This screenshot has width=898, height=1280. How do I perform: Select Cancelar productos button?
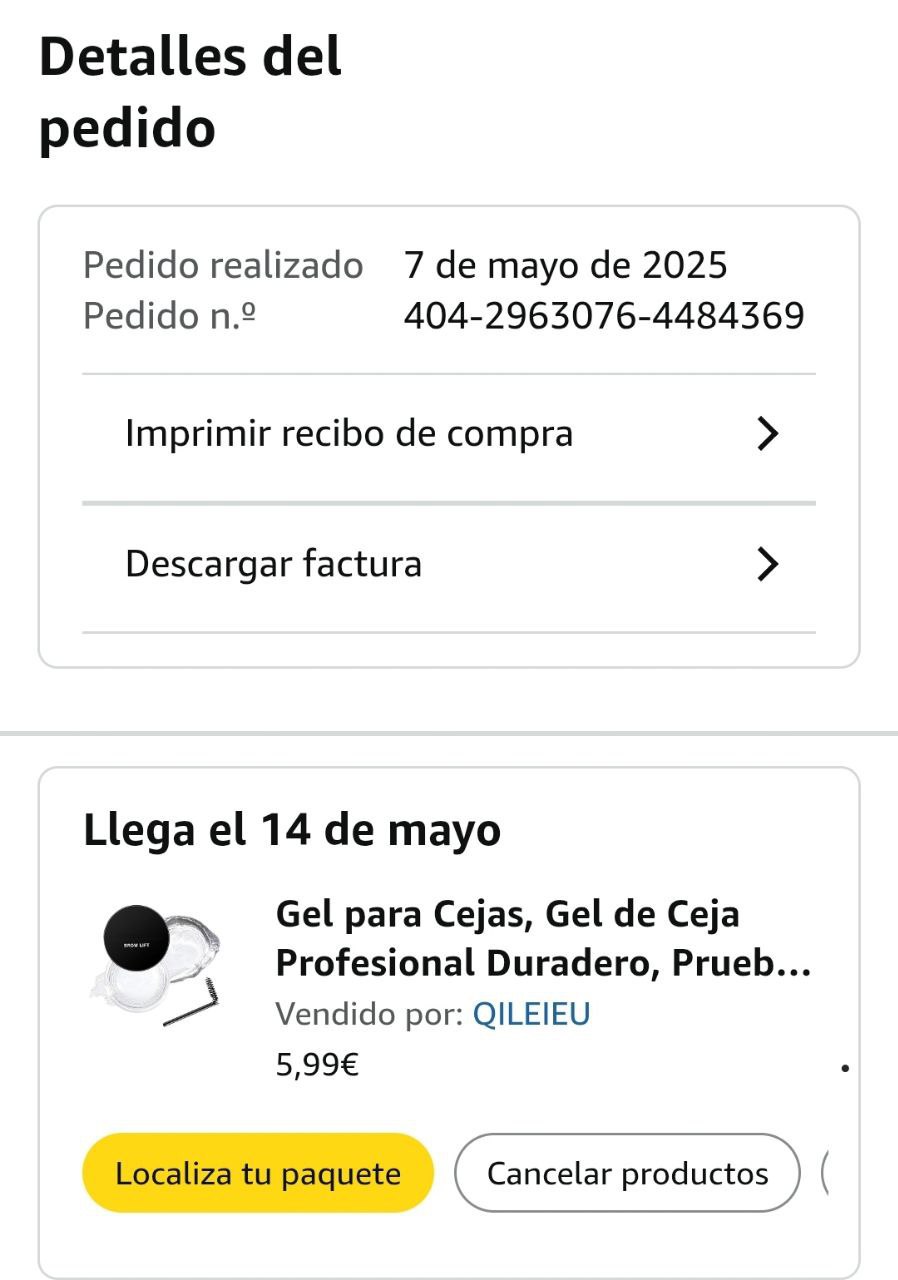[627, 1173]
